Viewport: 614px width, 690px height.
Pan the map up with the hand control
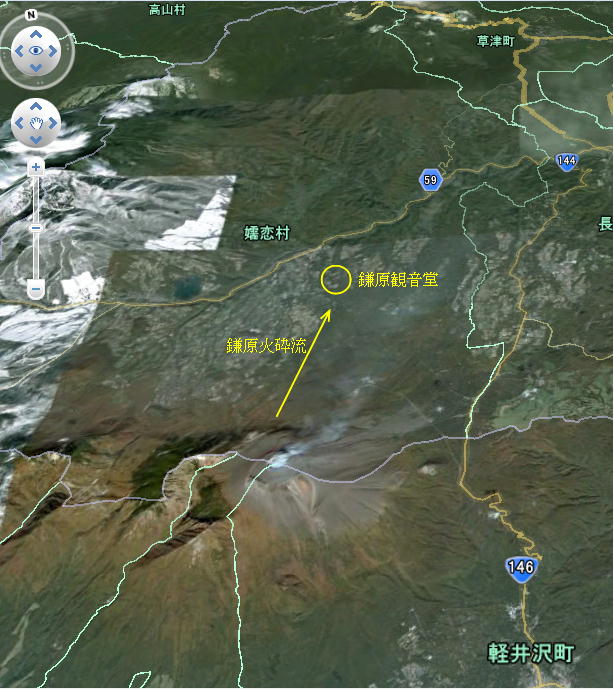coord(36,107)
